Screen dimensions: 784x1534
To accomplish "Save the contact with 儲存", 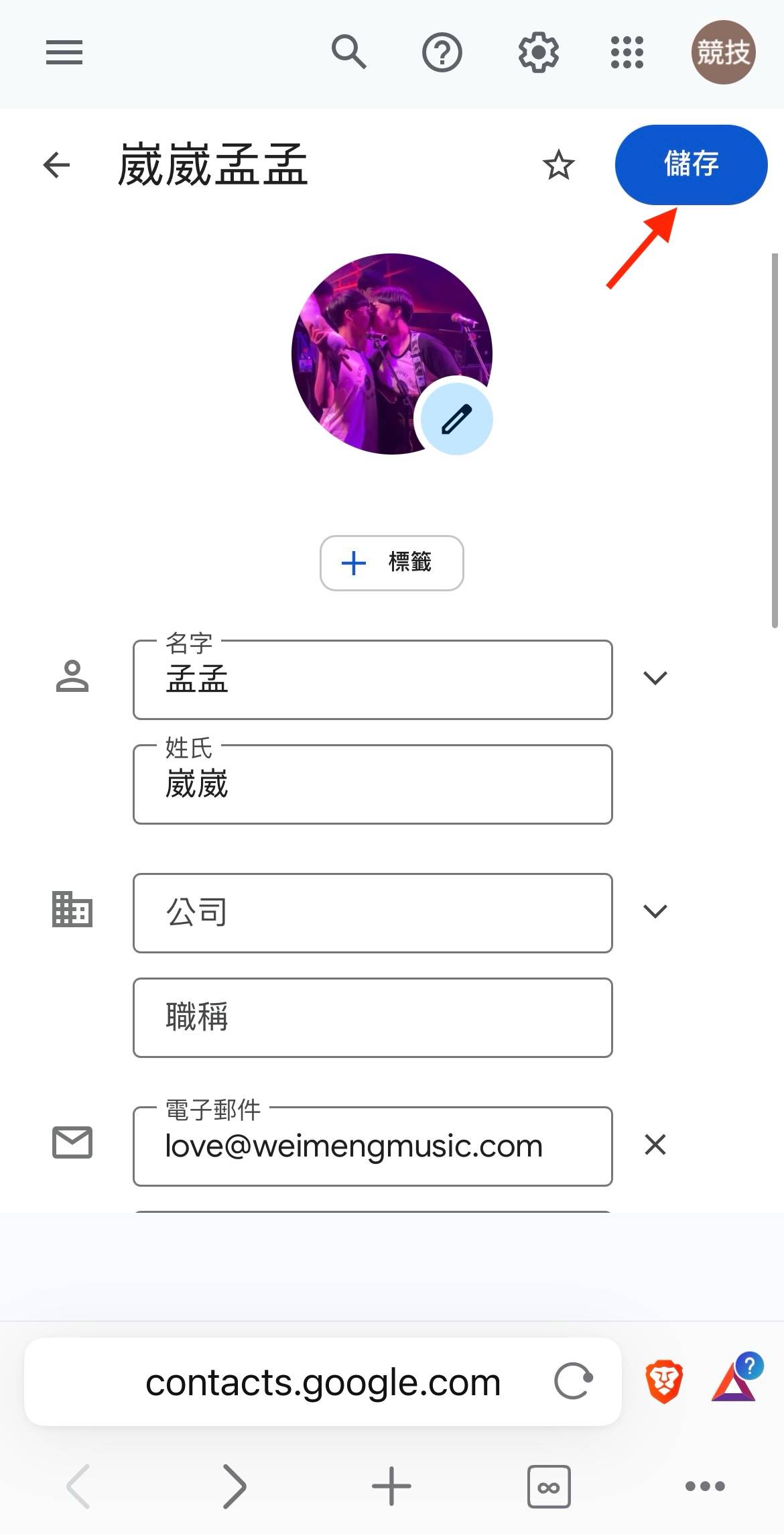I will [692, 164].
